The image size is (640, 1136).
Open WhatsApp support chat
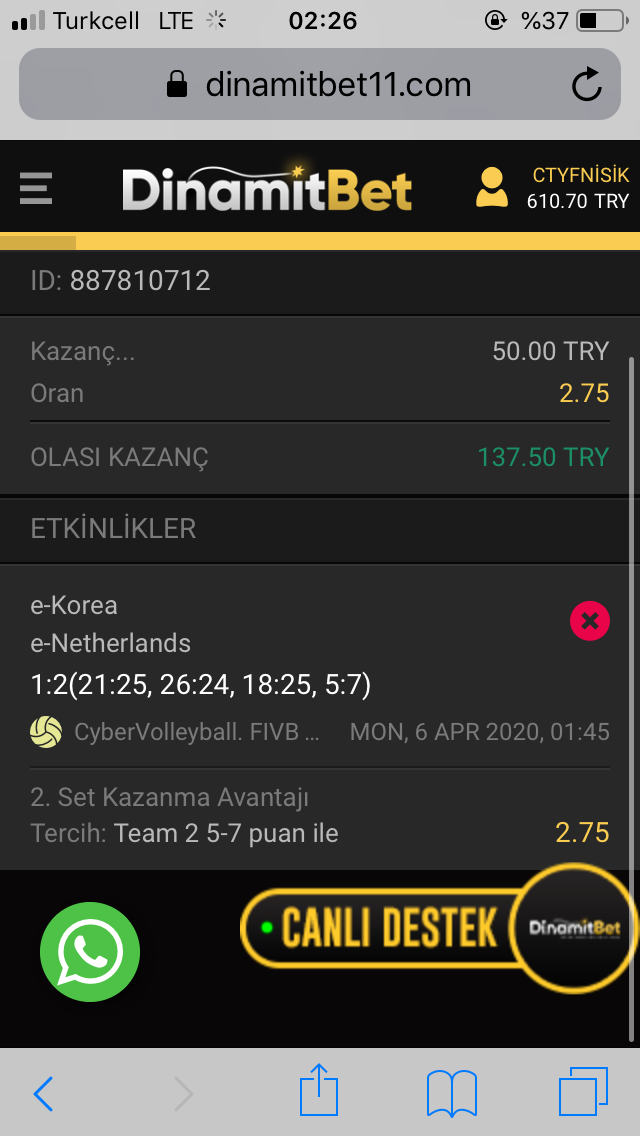click(90, 952)
